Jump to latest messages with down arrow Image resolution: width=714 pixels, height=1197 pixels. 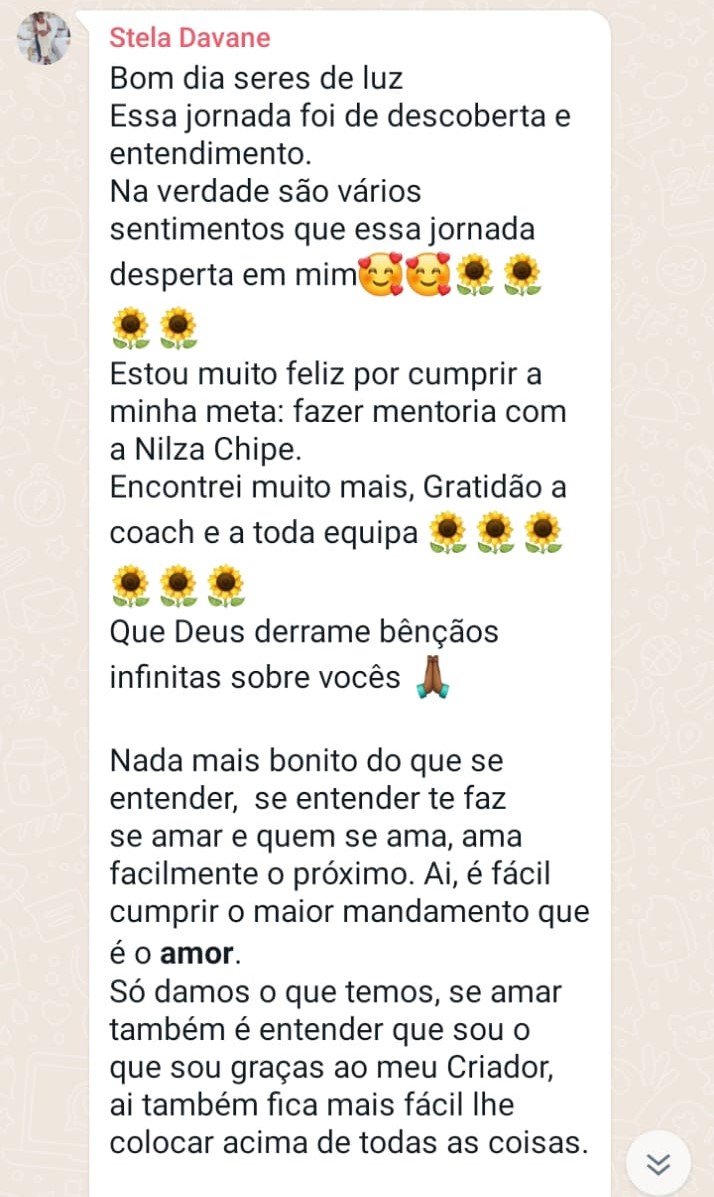[x=658, y=1163]
